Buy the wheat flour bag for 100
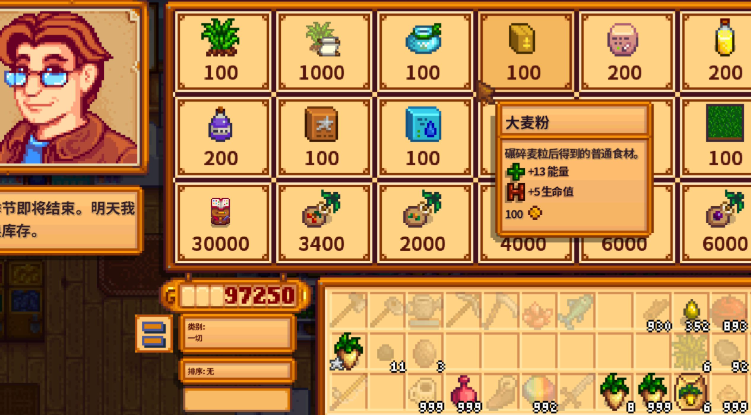Image resolution: width=751 pixels, height=415 pixels. tap(523, 48)
